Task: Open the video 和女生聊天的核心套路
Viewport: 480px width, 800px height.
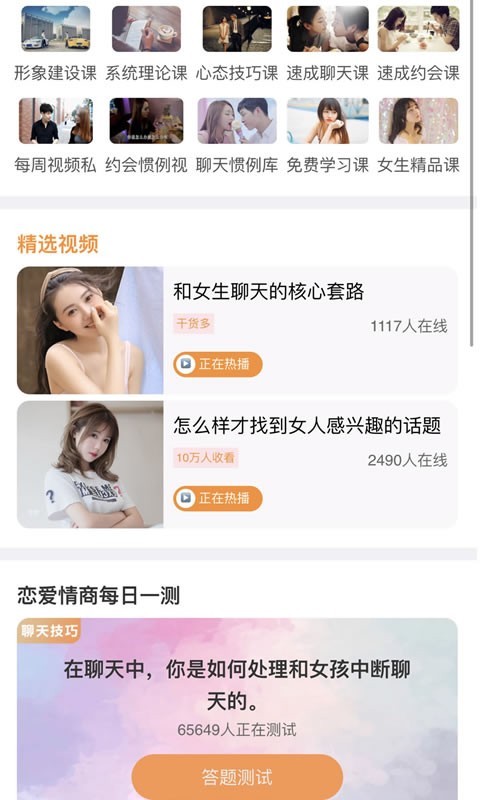Action: (237, 330)
